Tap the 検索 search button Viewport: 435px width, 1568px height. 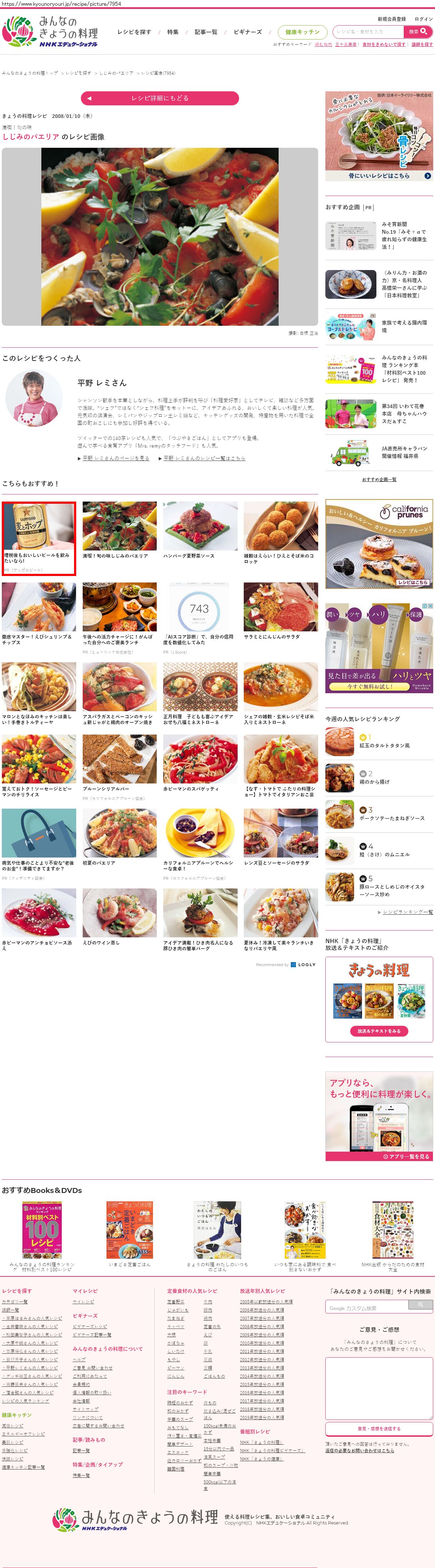(x=418, y=32)
